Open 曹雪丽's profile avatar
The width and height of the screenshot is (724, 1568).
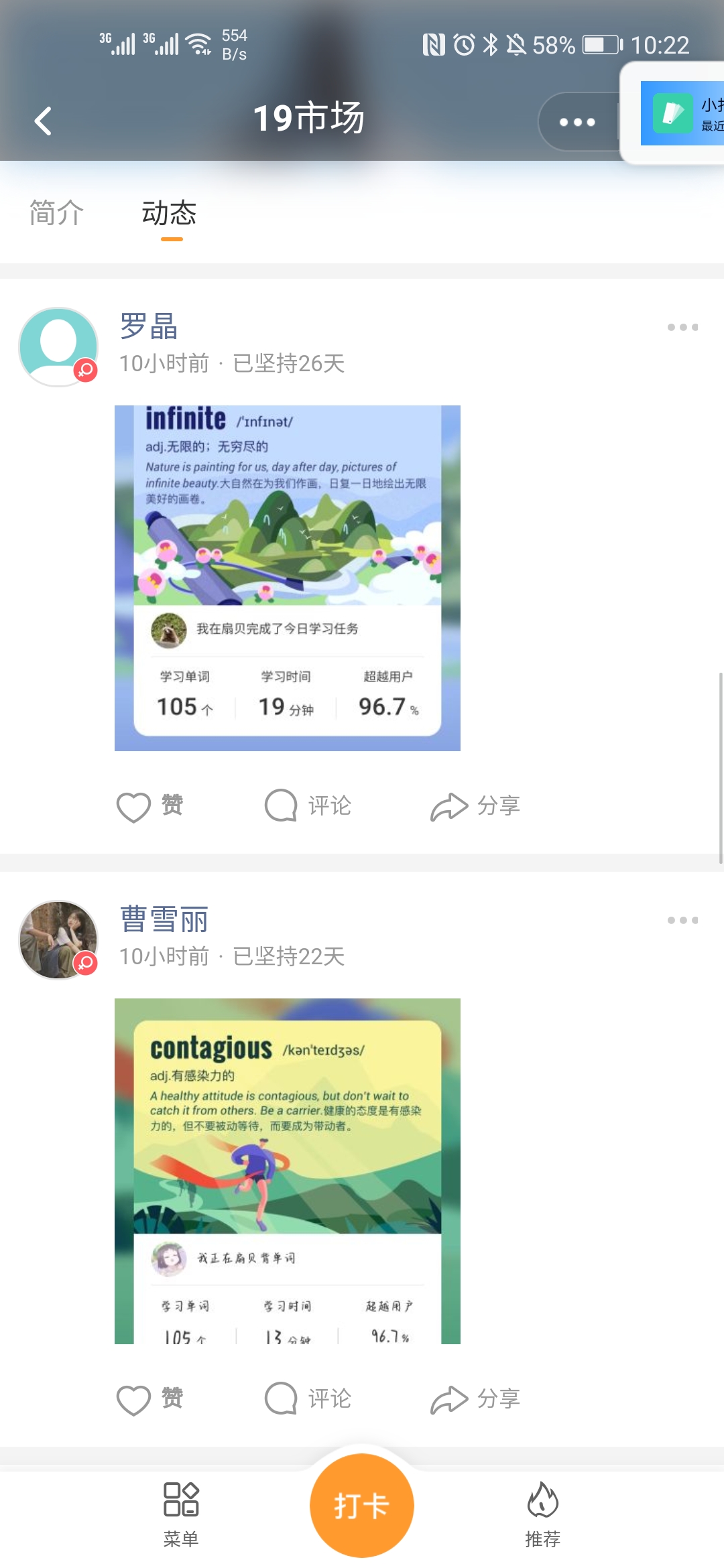click(x=59, y=939)
